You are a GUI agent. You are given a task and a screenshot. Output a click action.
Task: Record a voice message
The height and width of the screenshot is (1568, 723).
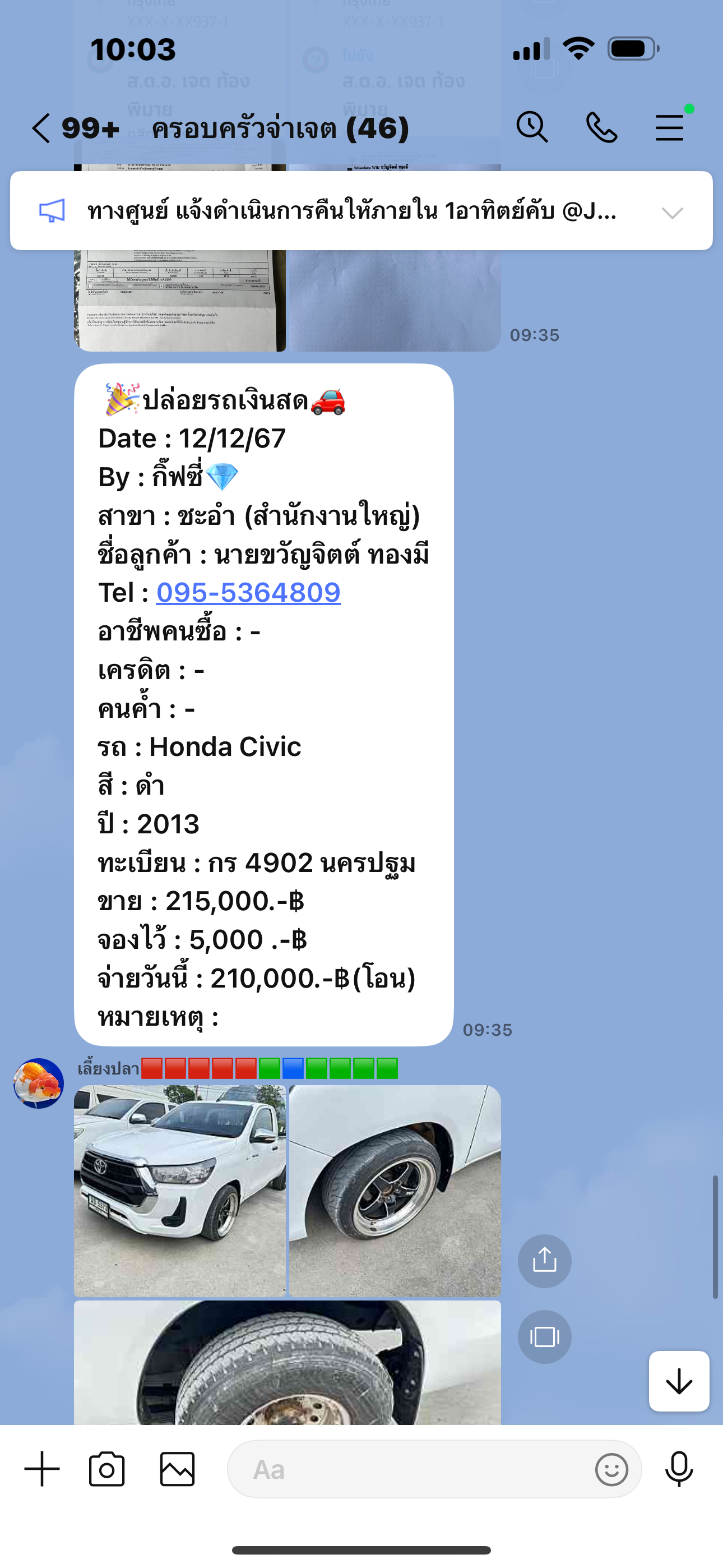coord(679,1469)
